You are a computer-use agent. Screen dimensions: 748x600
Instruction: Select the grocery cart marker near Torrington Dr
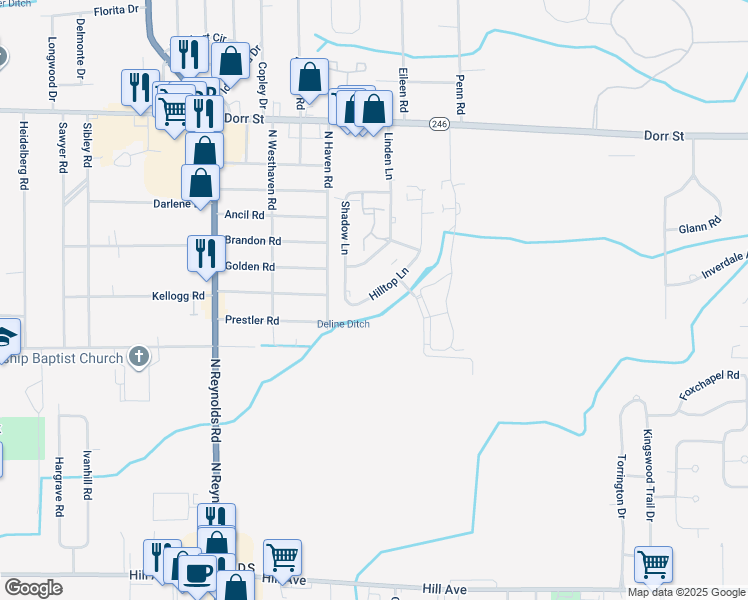point(653,564)
